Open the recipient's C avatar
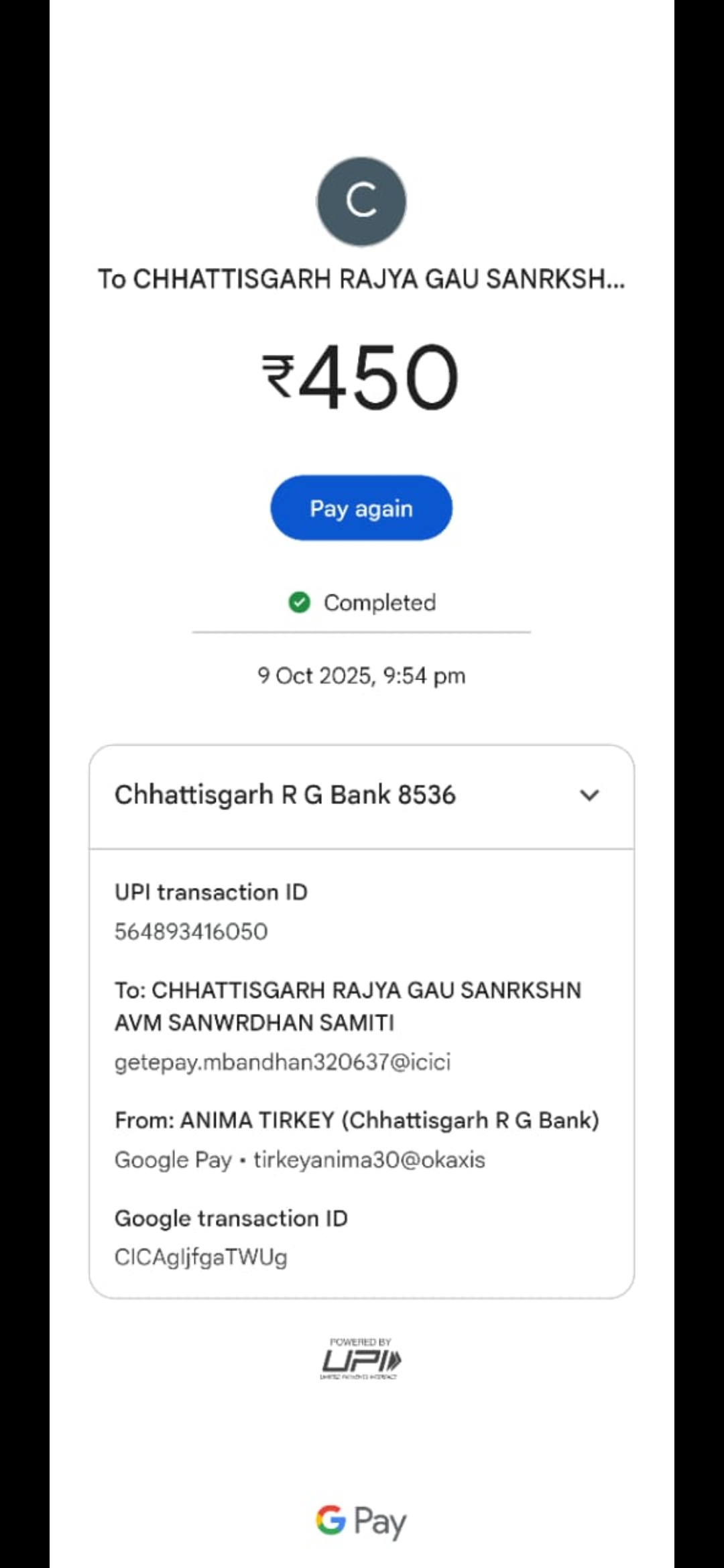The height and width of the screenshot is (1568, 724). 361,201
